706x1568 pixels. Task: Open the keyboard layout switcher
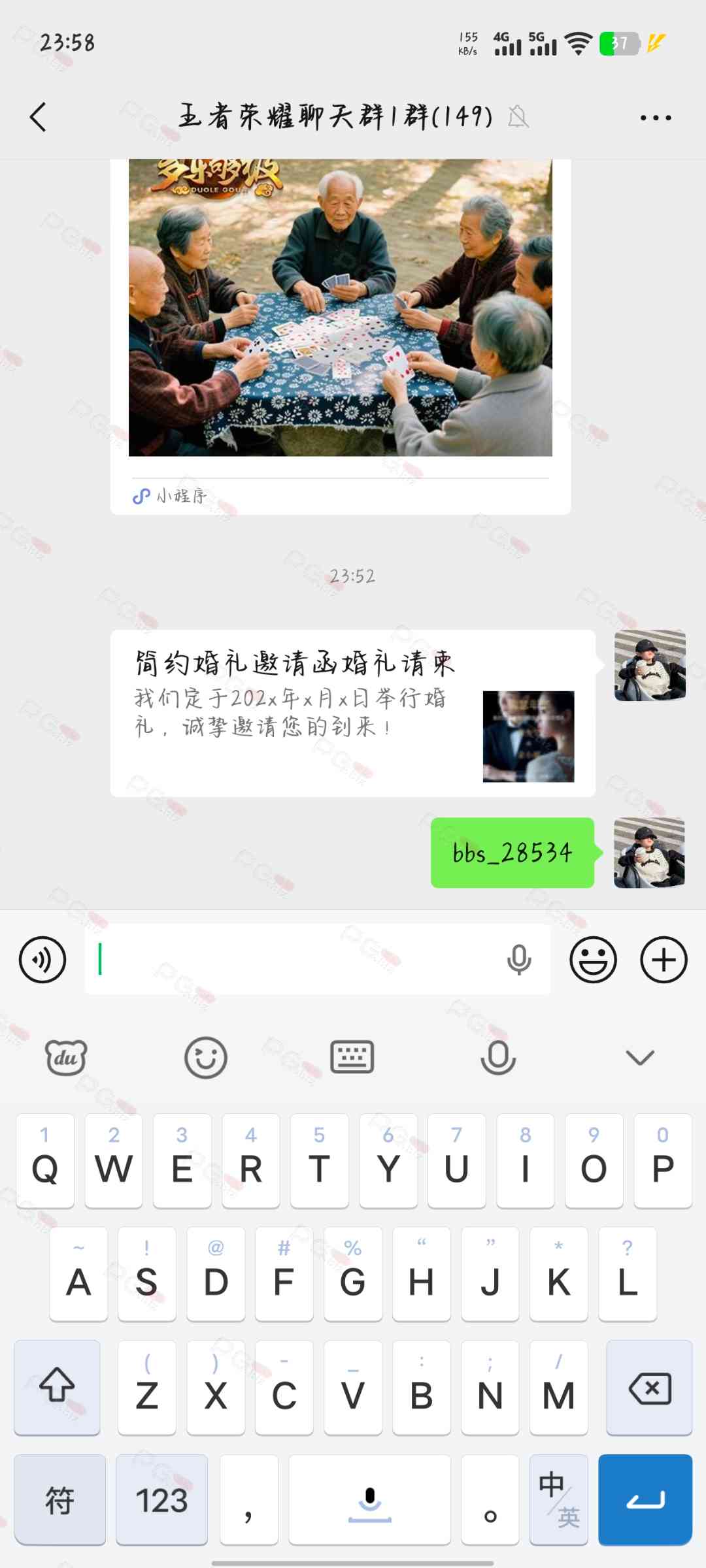point(352,1057)
